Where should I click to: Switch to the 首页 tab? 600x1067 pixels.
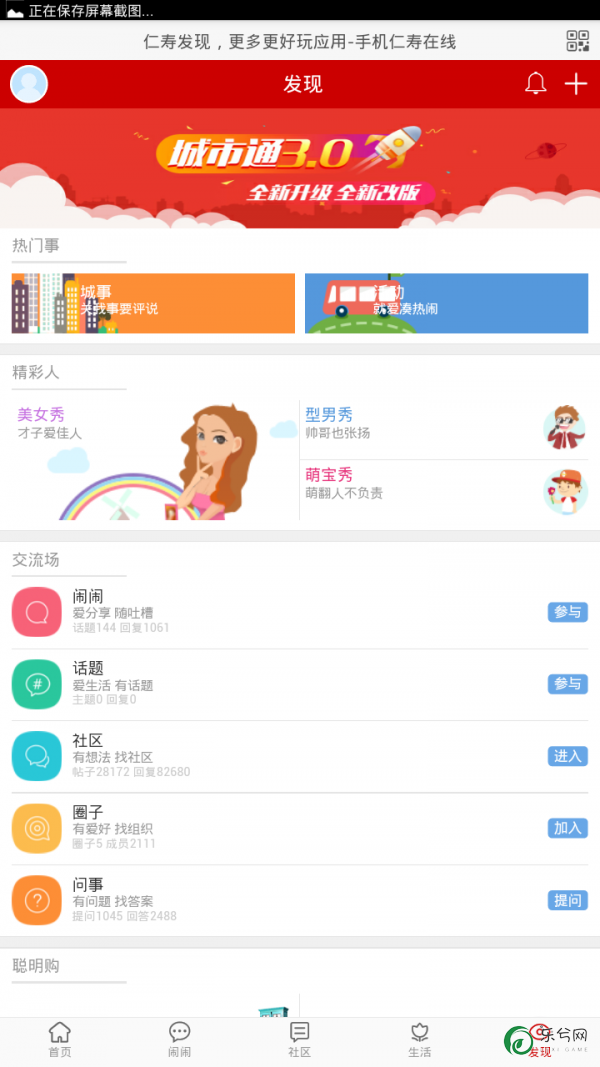point(60,1040)
